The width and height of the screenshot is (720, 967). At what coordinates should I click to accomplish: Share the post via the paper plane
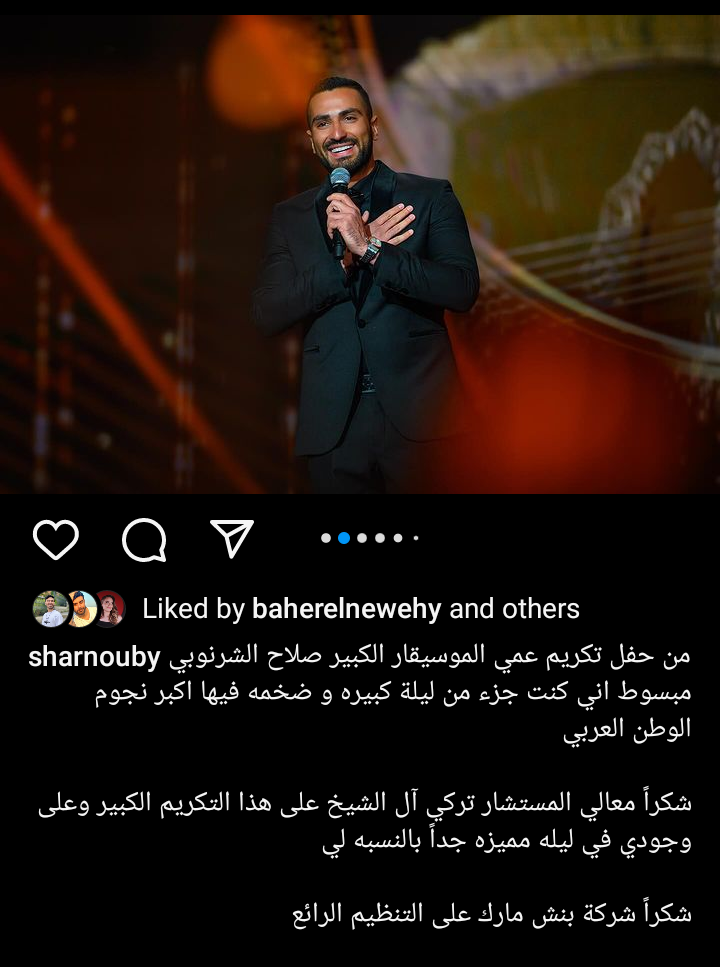[x=232, y=539]
